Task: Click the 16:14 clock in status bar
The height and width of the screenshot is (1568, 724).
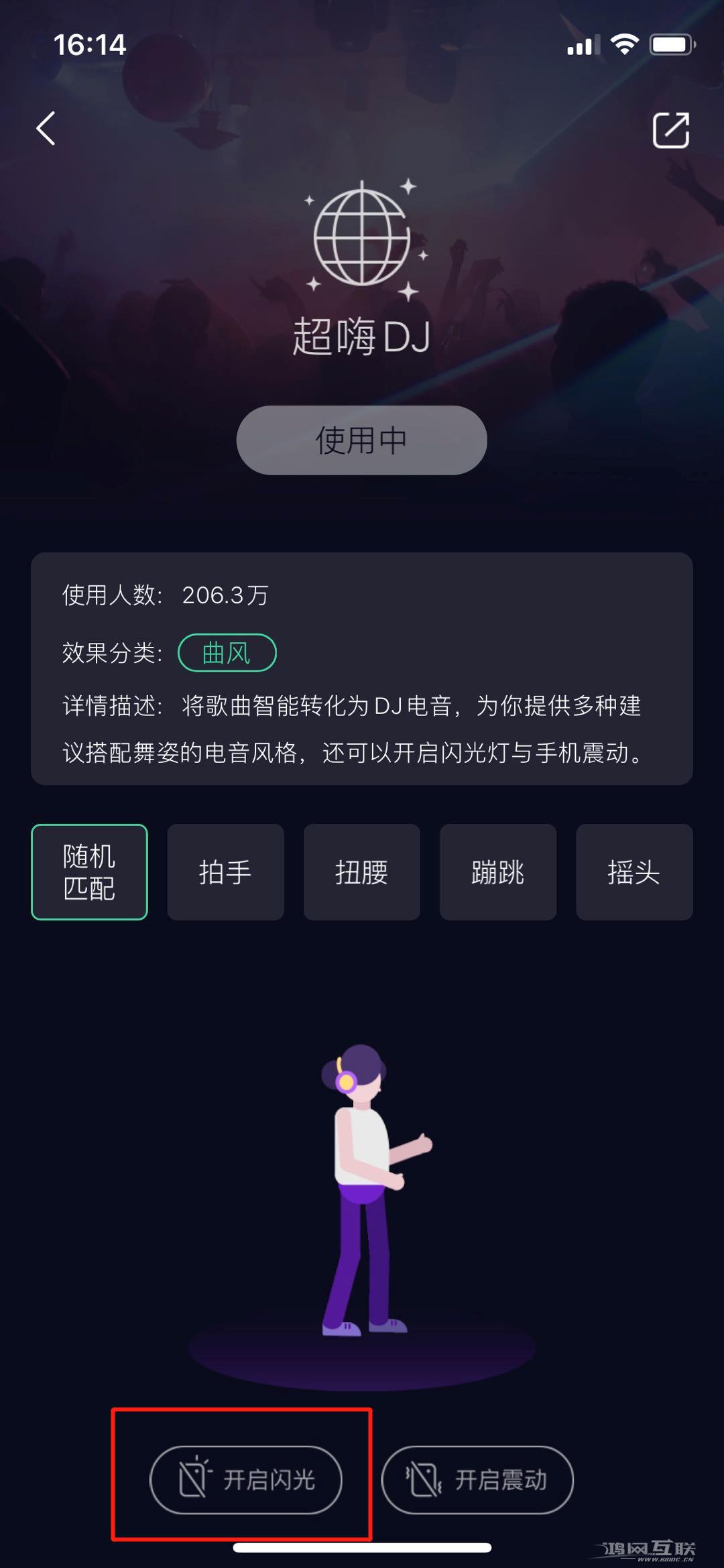Action: click(x=89, y=44)
